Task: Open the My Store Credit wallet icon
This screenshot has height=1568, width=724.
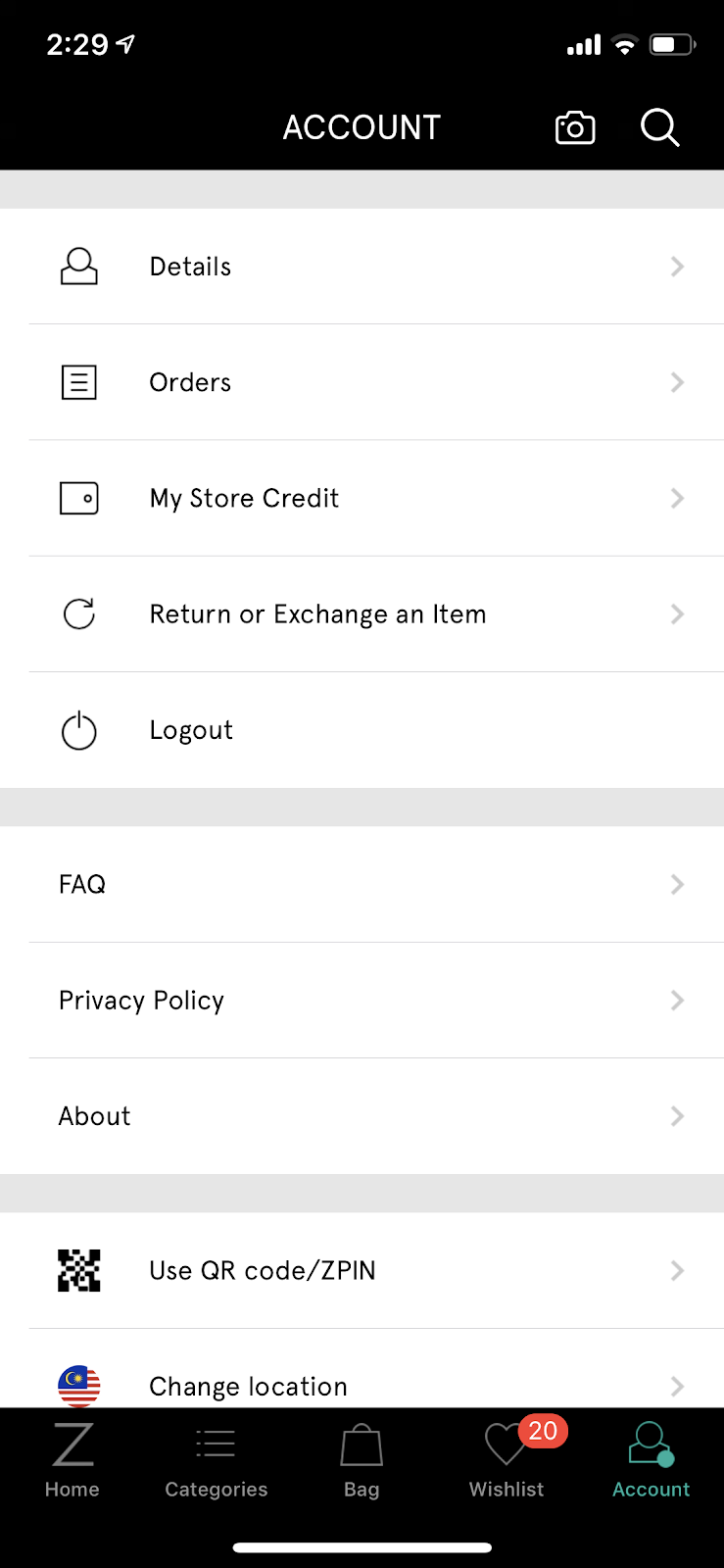Action: (78, 498)
